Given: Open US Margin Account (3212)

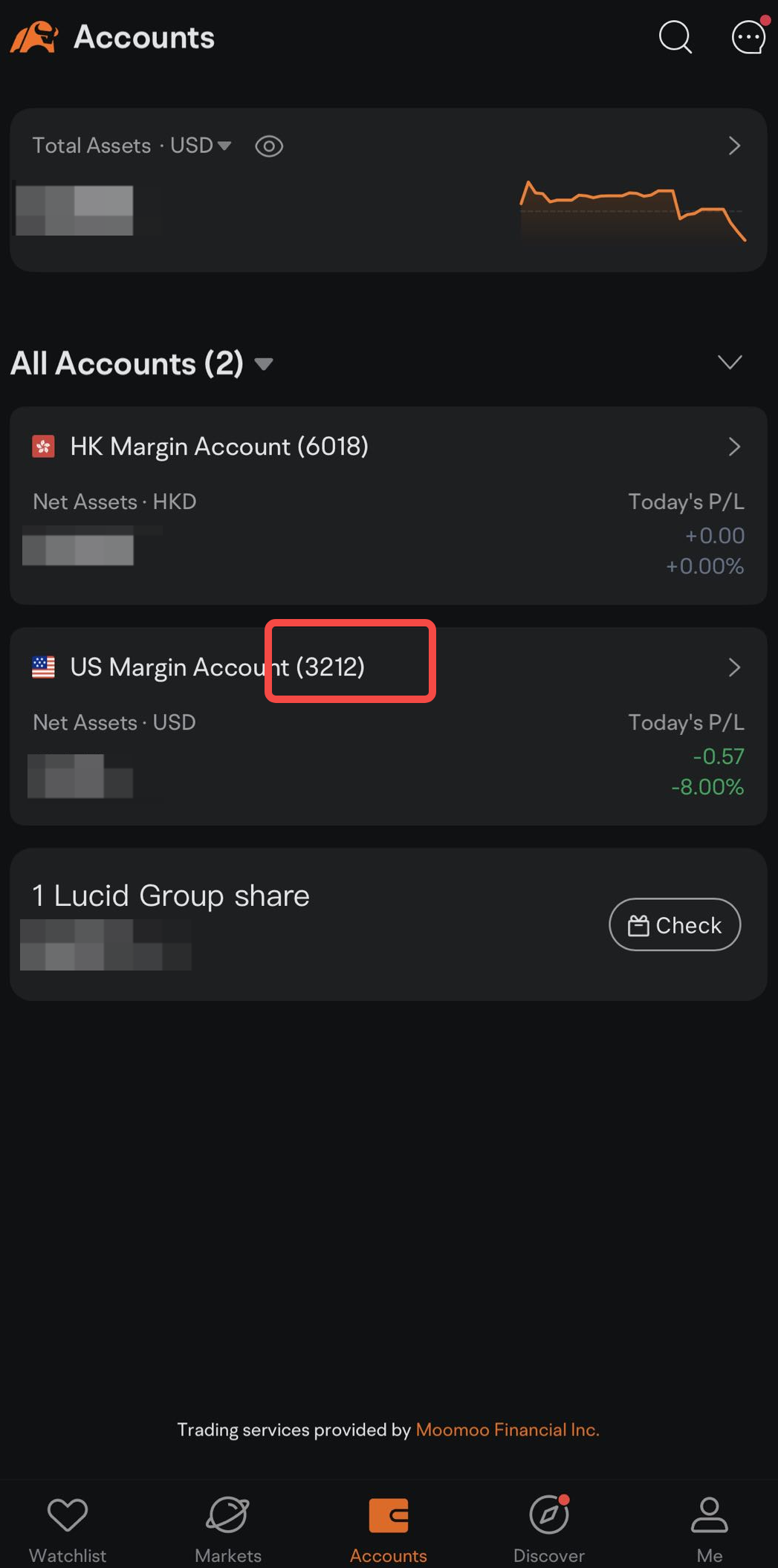Looking at the screenshot, I should pos(389,726).
